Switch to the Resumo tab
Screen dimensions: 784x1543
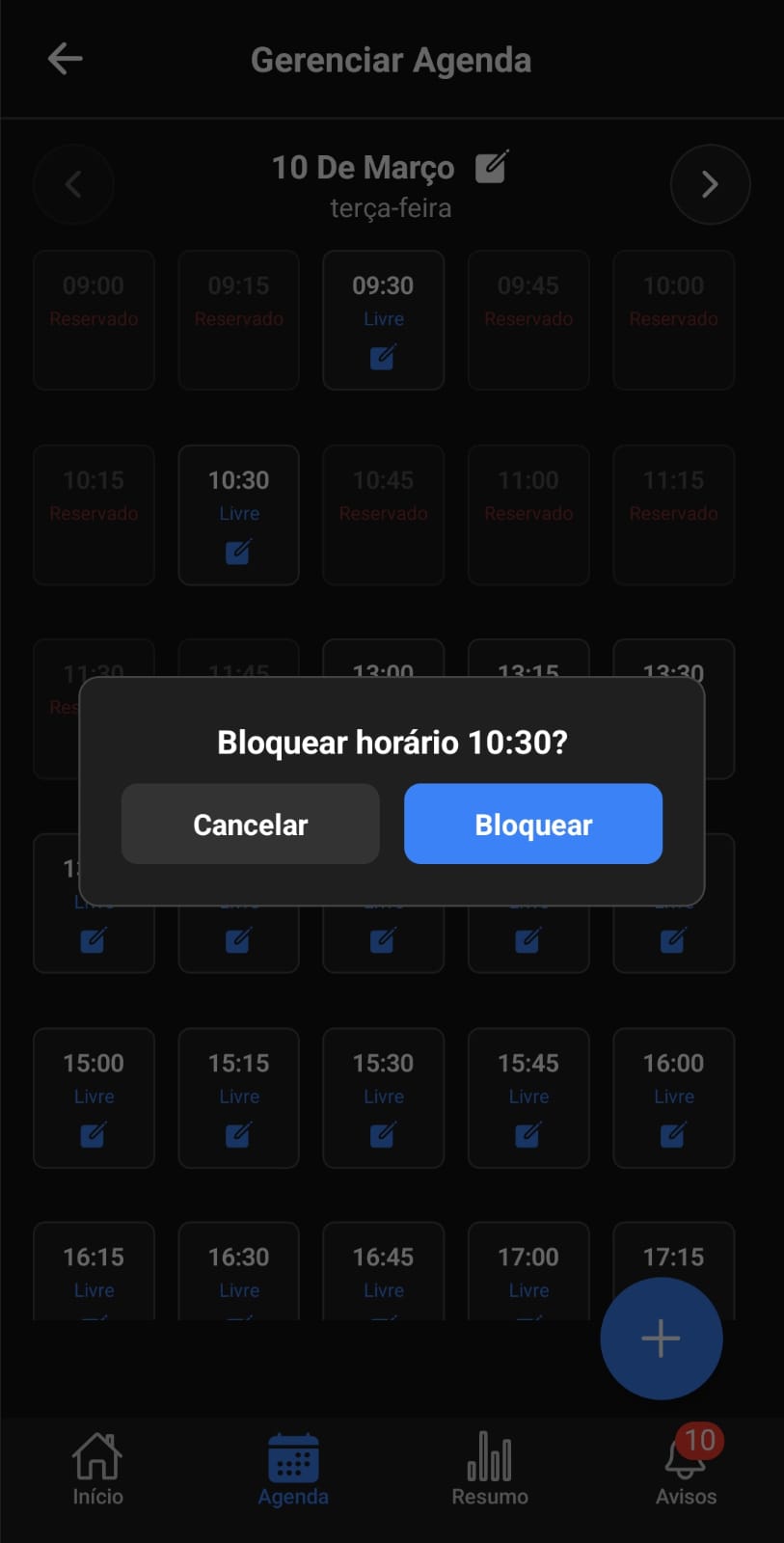tap(488, 1469)
